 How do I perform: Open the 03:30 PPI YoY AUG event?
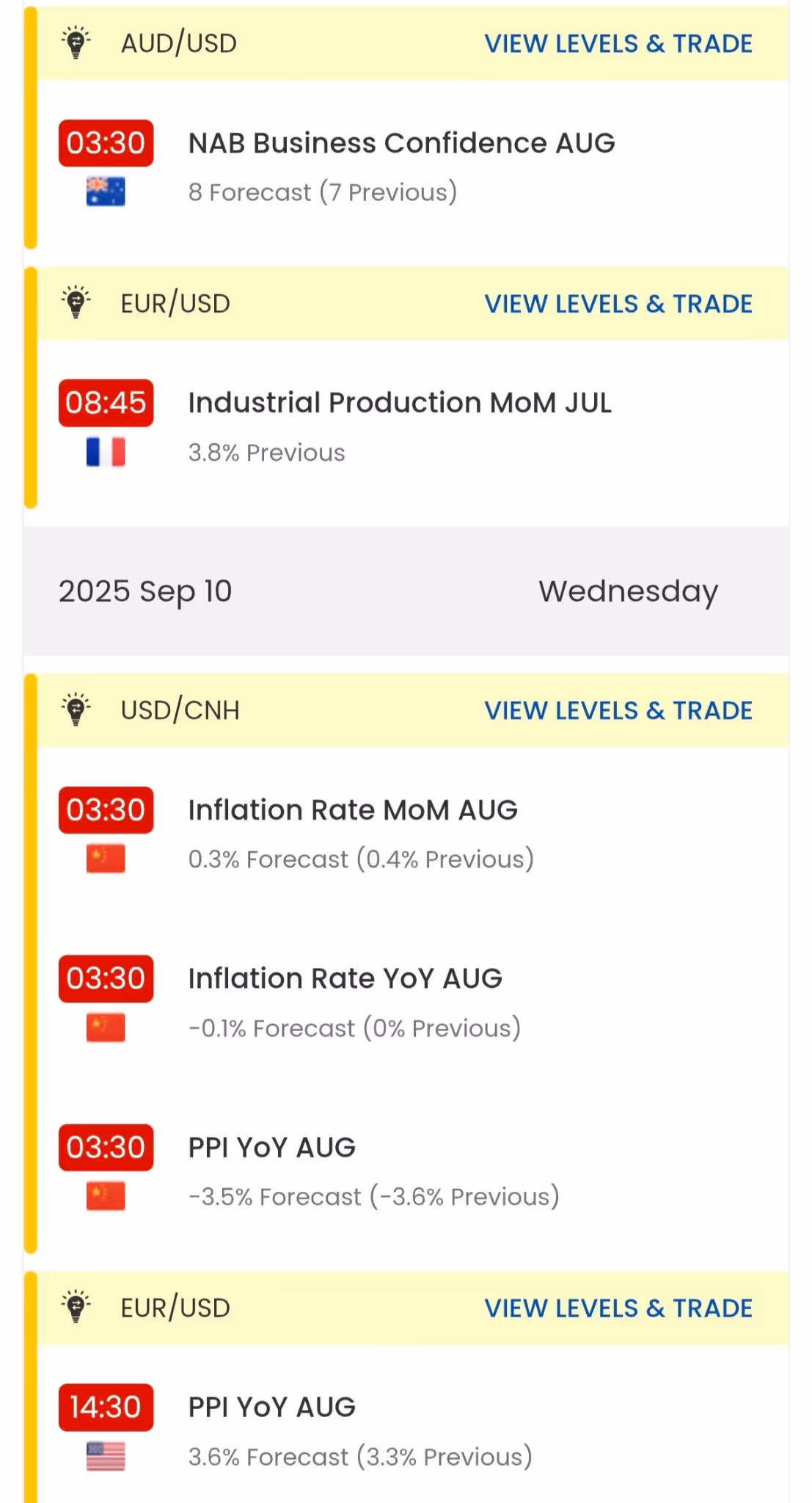(271, 1148)
